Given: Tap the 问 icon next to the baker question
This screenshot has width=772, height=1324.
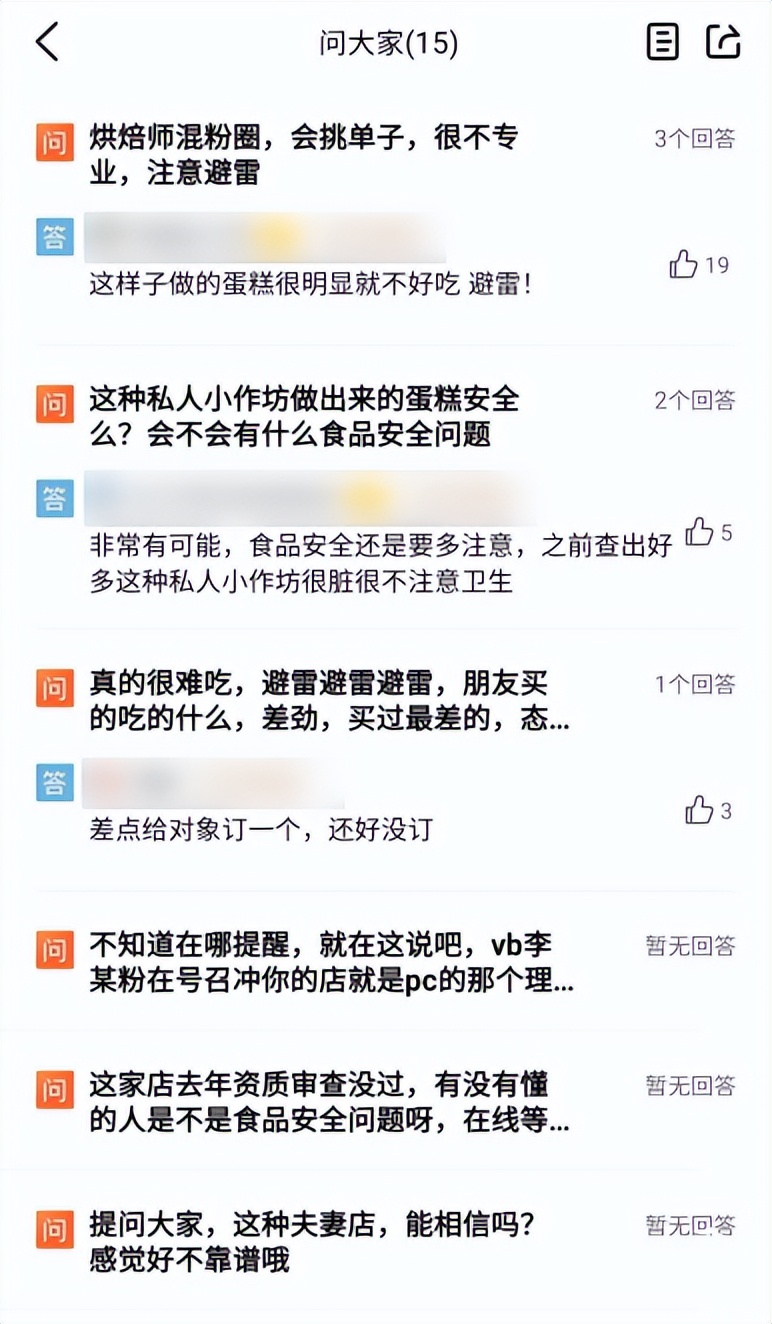Looking at the screenshot, I should 54,143.
